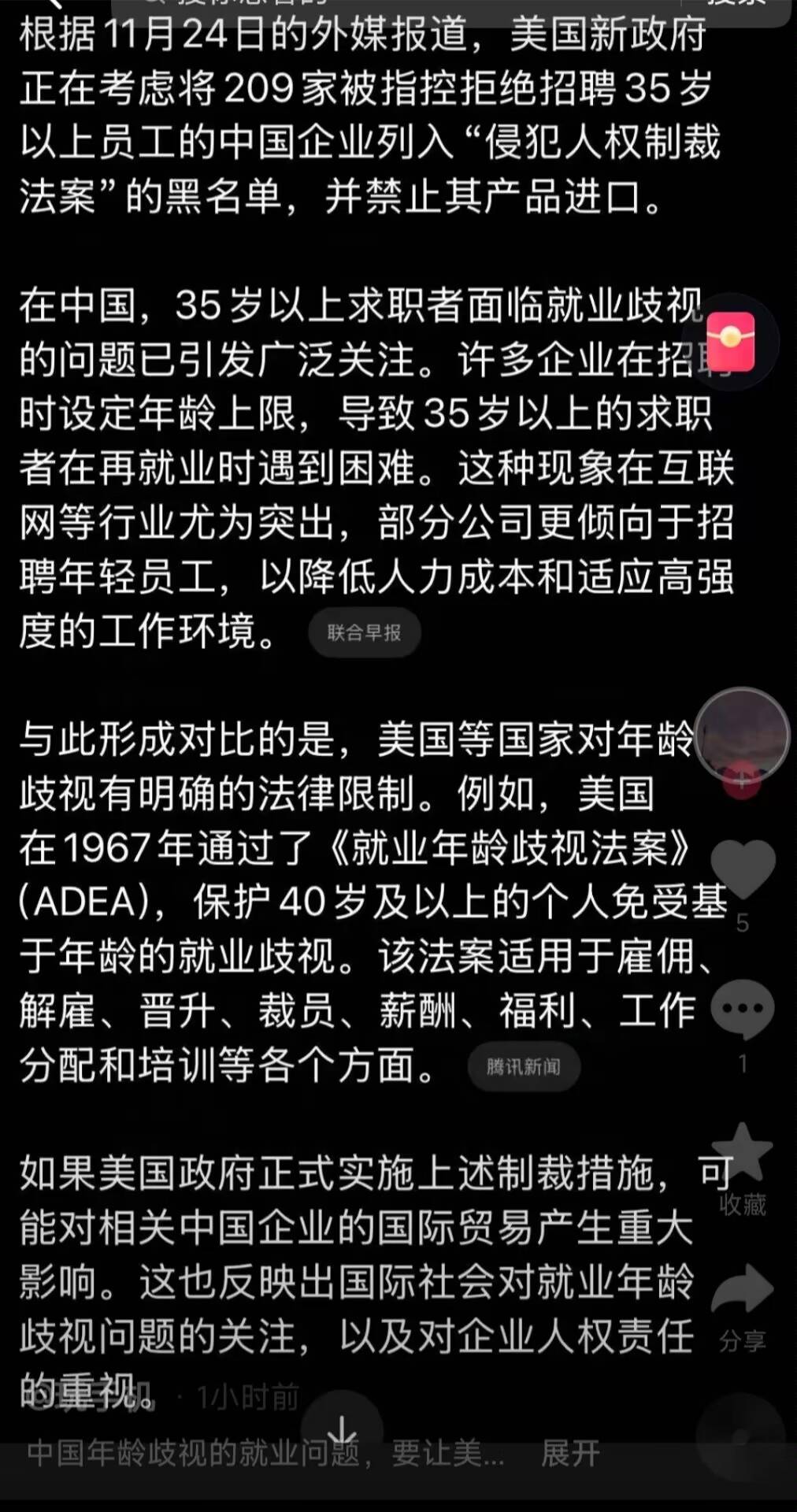Add post to 收藏 favorites
Viewport: 797px width, 1512px height.
point(742,1152)
